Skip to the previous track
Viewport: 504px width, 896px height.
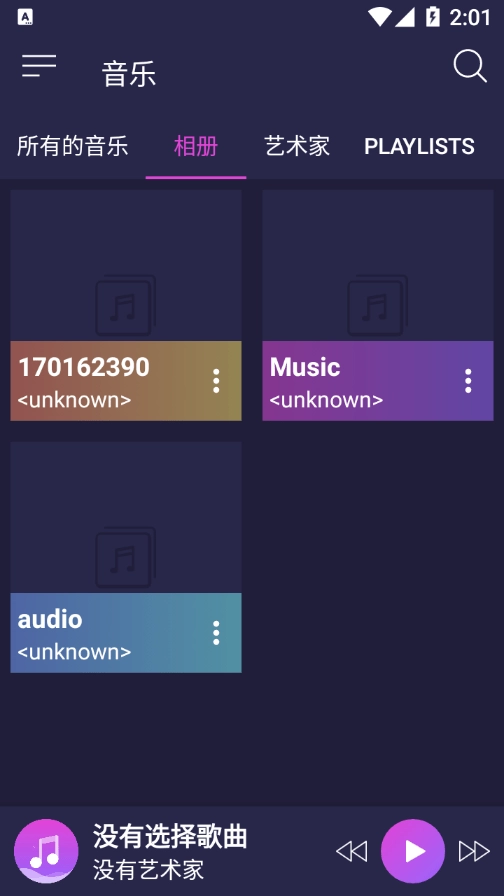click(351, 851)
